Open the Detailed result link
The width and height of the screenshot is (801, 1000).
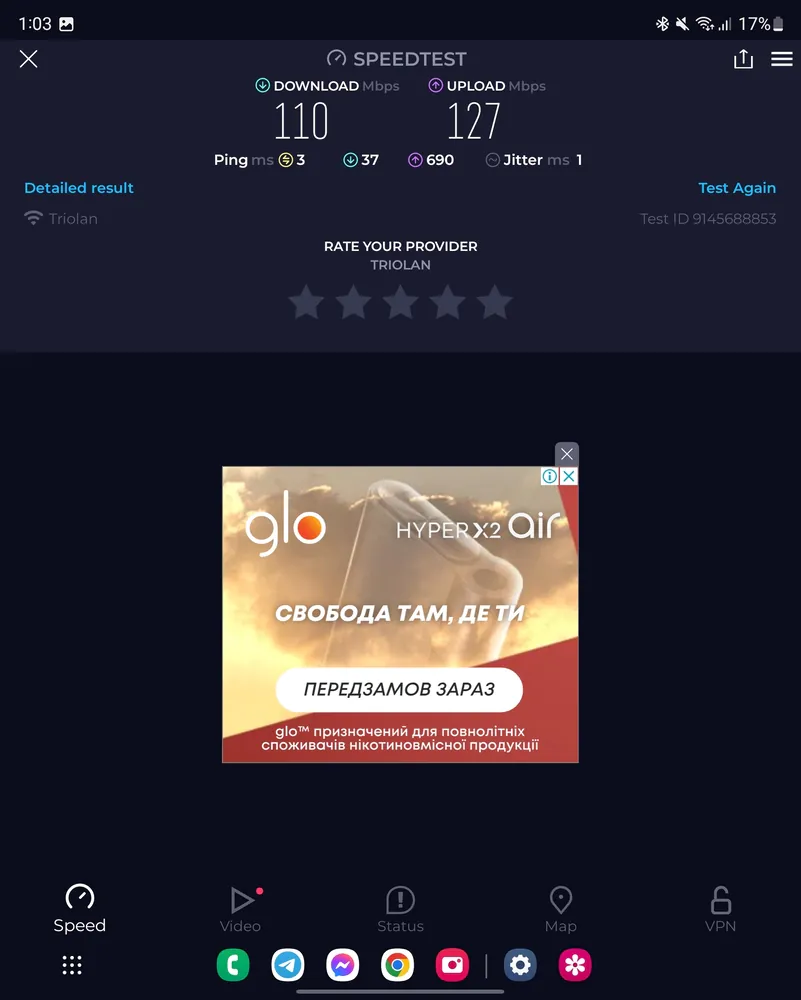(79, 188)
